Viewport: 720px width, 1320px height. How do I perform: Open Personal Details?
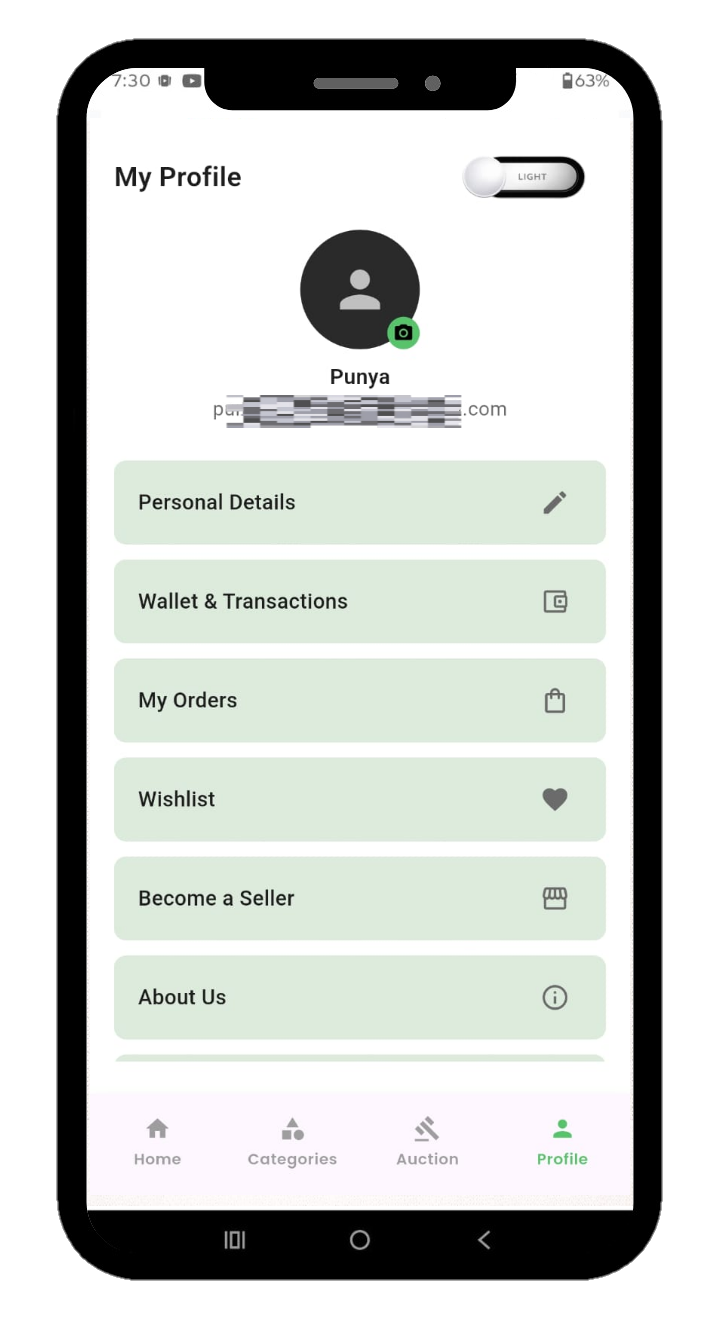[359, 502]
